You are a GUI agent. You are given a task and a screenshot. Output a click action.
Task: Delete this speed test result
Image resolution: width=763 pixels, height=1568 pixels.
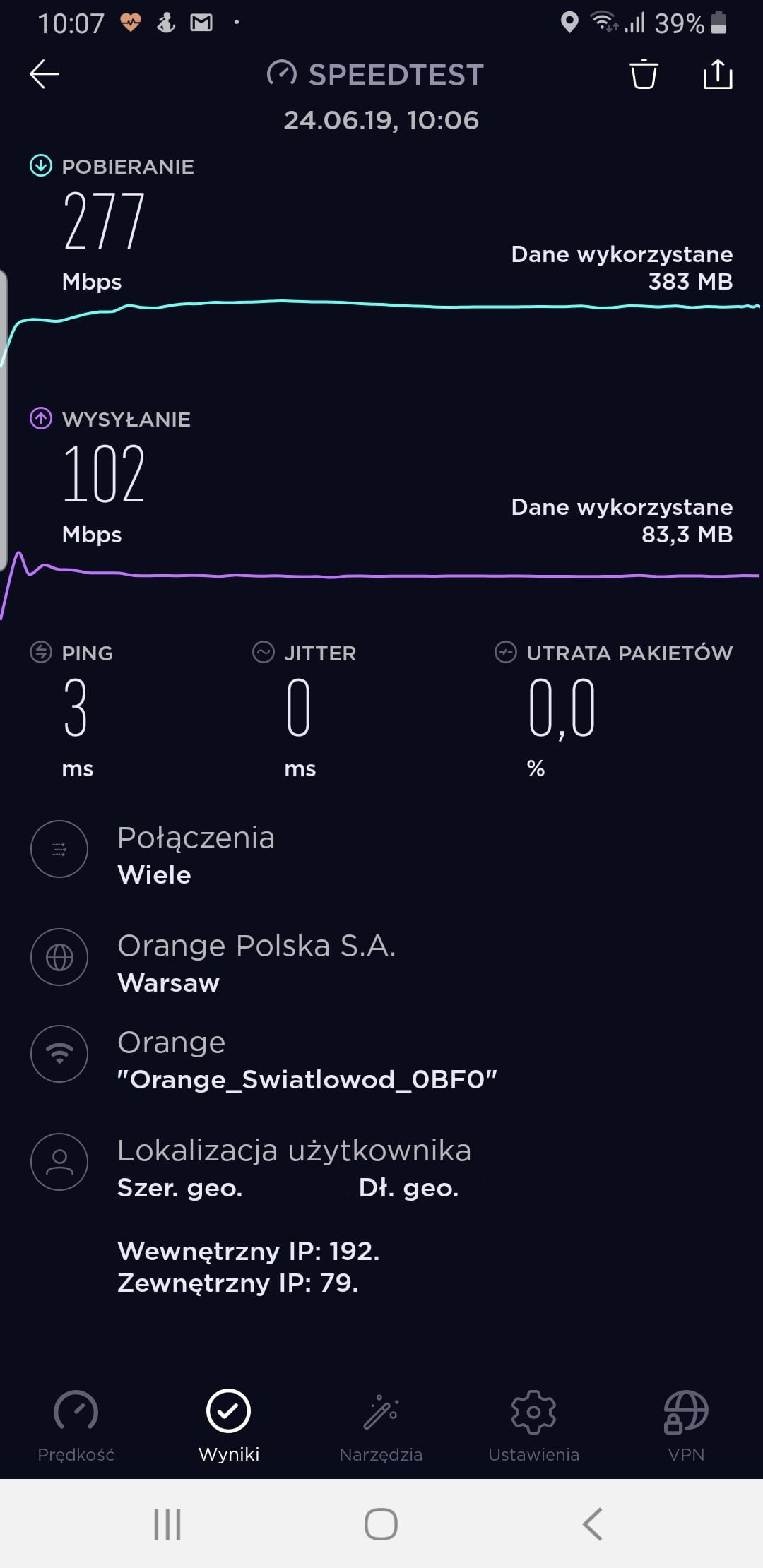pyautogui.click(x=644, y=74)
